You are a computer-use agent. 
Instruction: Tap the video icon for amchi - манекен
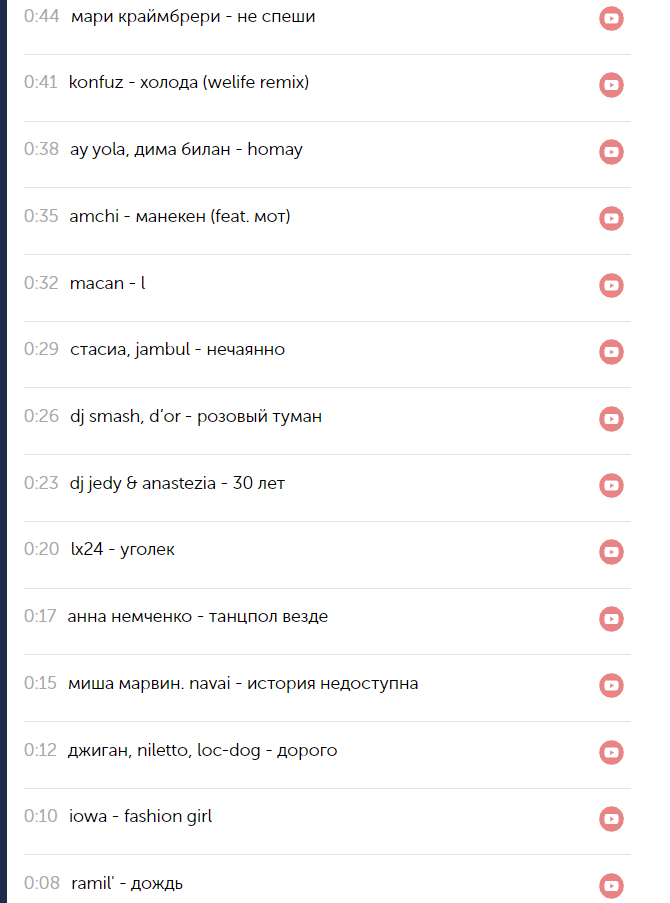(x=611, y=218)
